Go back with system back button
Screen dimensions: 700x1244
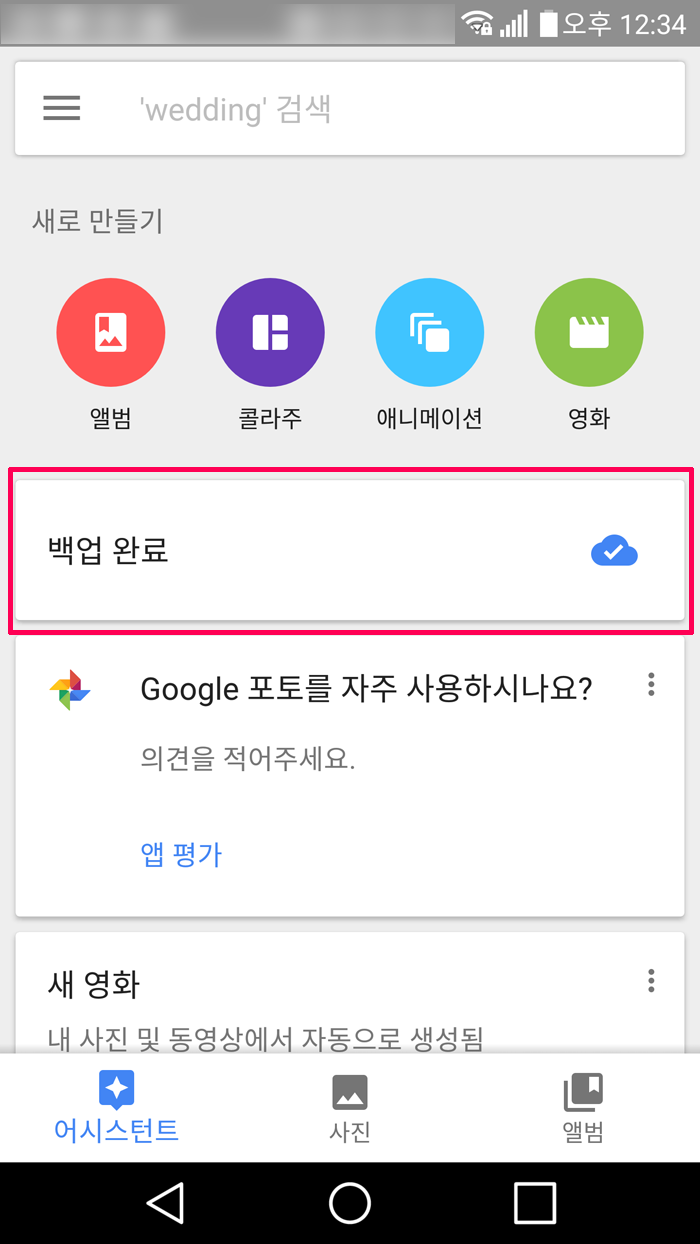[x=166, y=1203]
